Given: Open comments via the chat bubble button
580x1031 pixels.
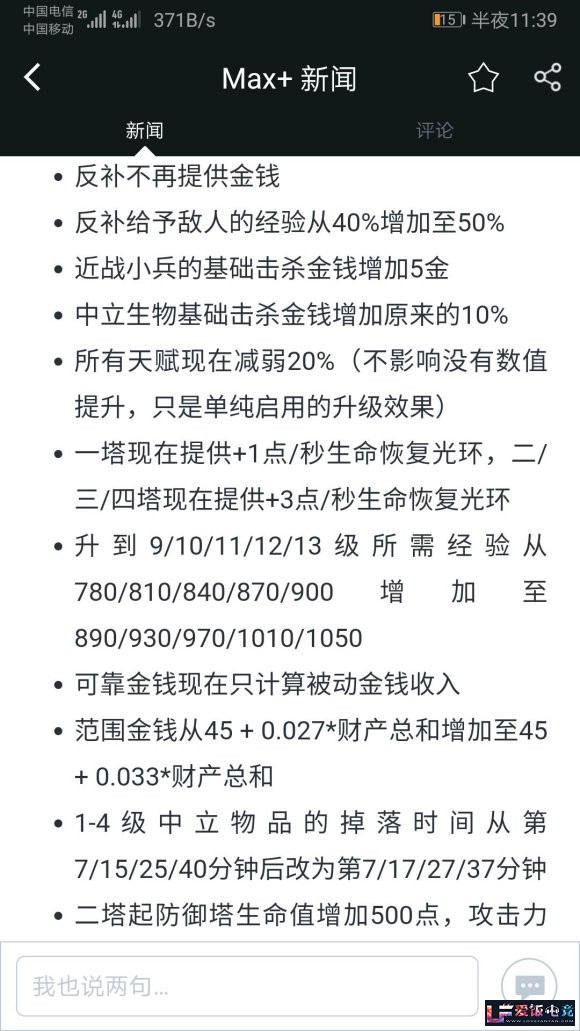Looking at the screenshot, I should (529, 985).
